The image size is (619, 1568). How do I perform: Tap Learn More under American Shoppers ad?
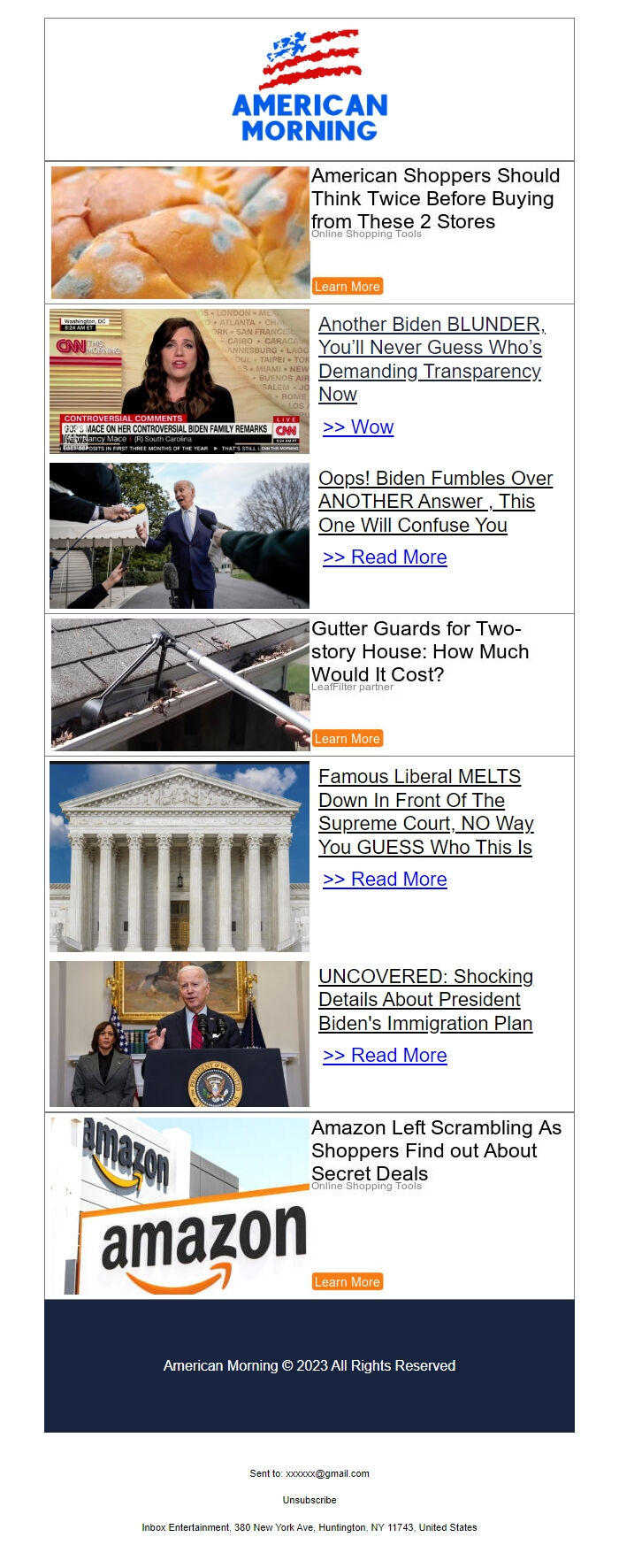347,287
